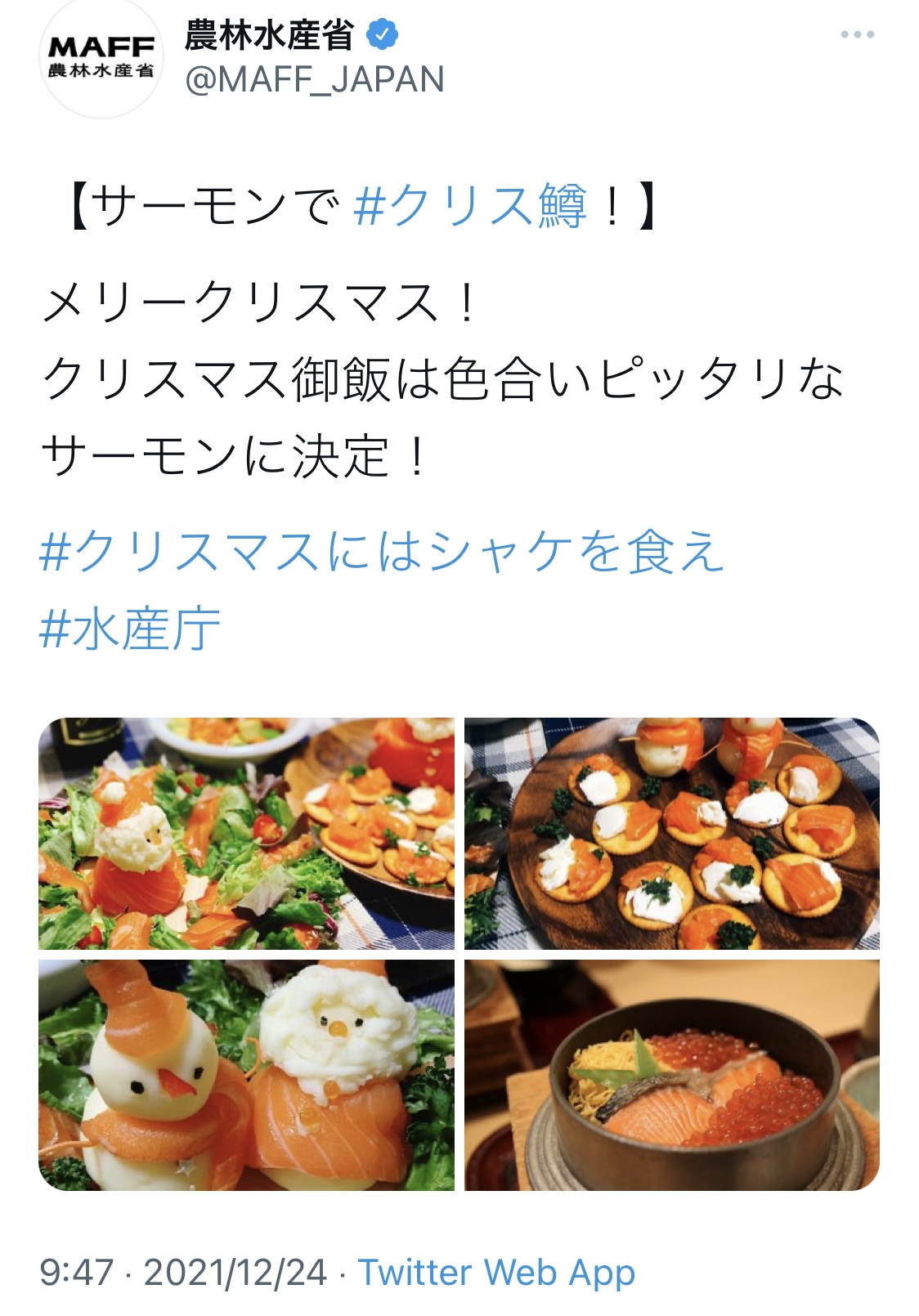
Task: View the salmon and ikura rice bowl photo
Action: [671, 1075]
